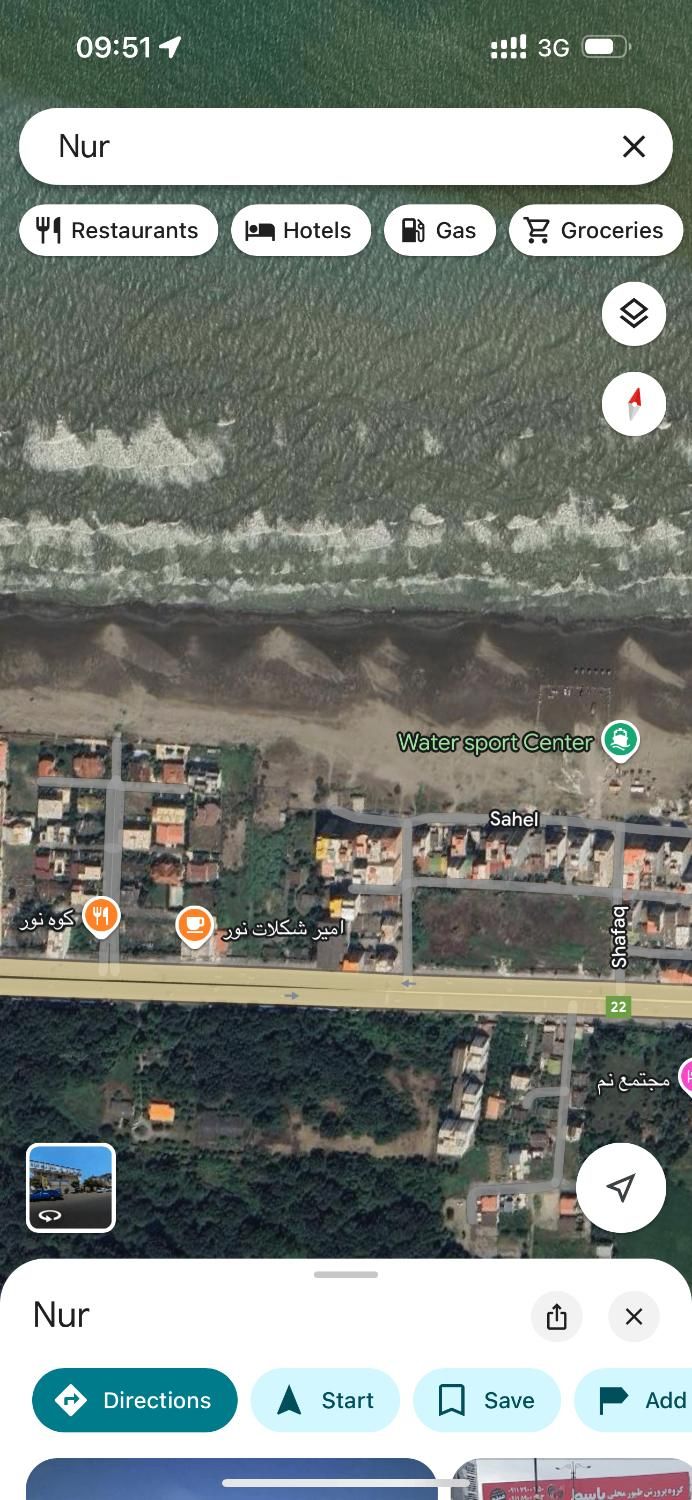692x1500 pixels.
Task: Select the Gas filter chip
Action: click(x=439, y=230)
